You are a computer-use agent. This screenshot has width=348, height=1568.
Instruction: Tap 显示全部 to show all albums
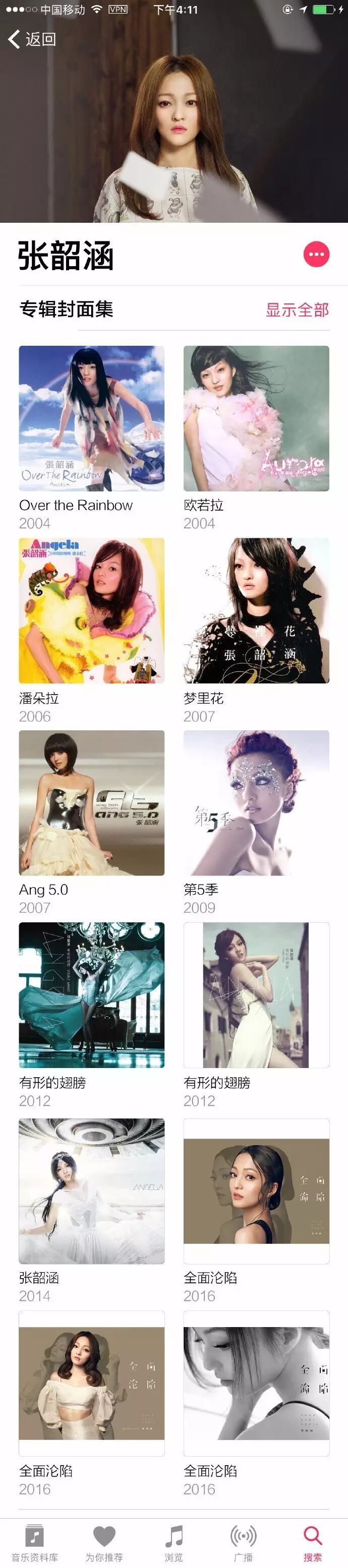(x=297, y=310)
